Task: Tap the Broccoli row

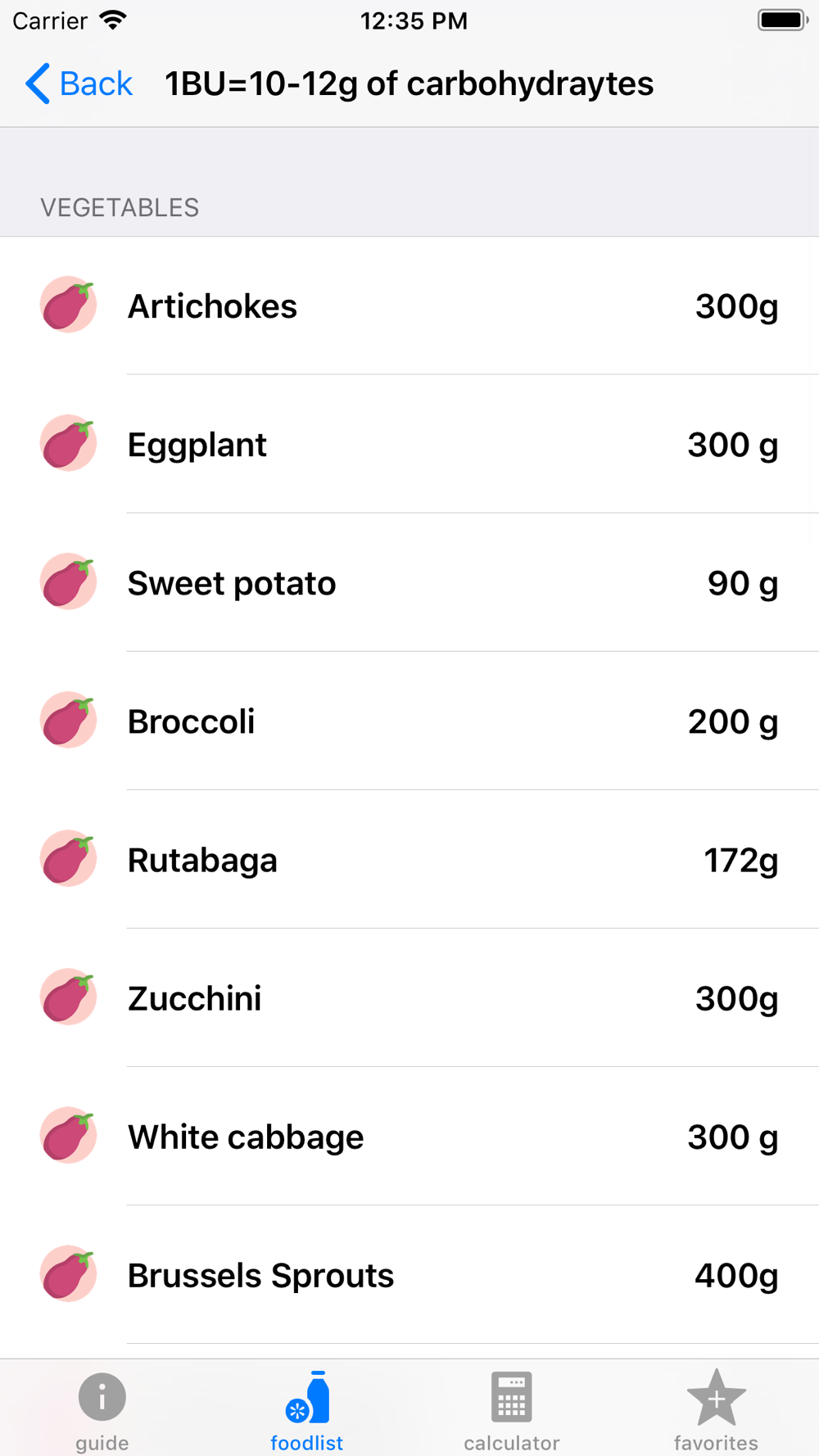Action: coord(409,721)
